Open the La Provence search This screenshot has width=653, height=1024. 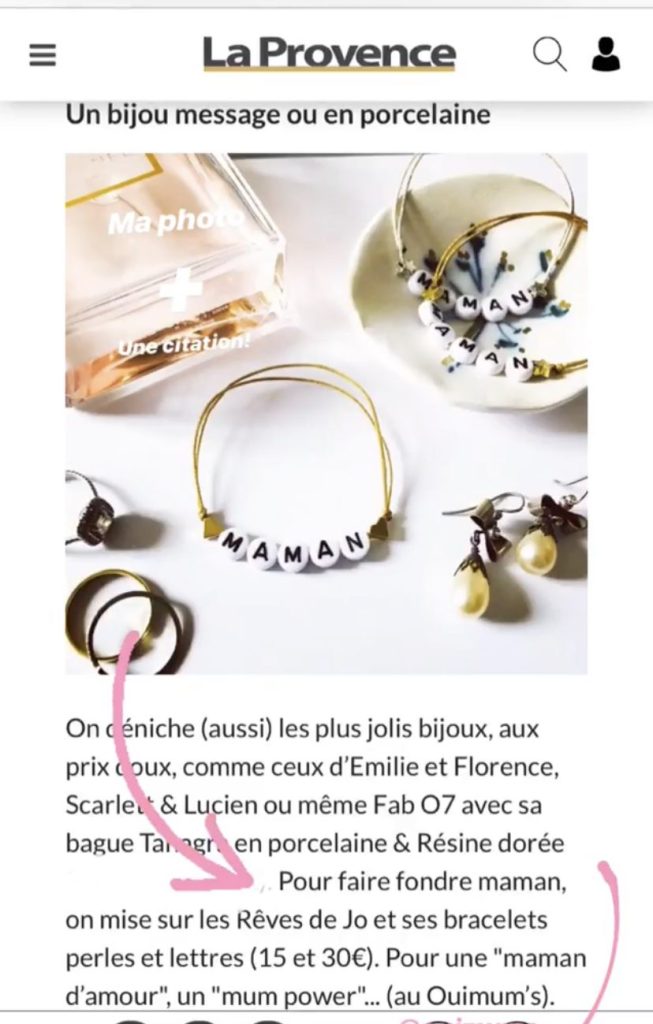coord(548,54)
